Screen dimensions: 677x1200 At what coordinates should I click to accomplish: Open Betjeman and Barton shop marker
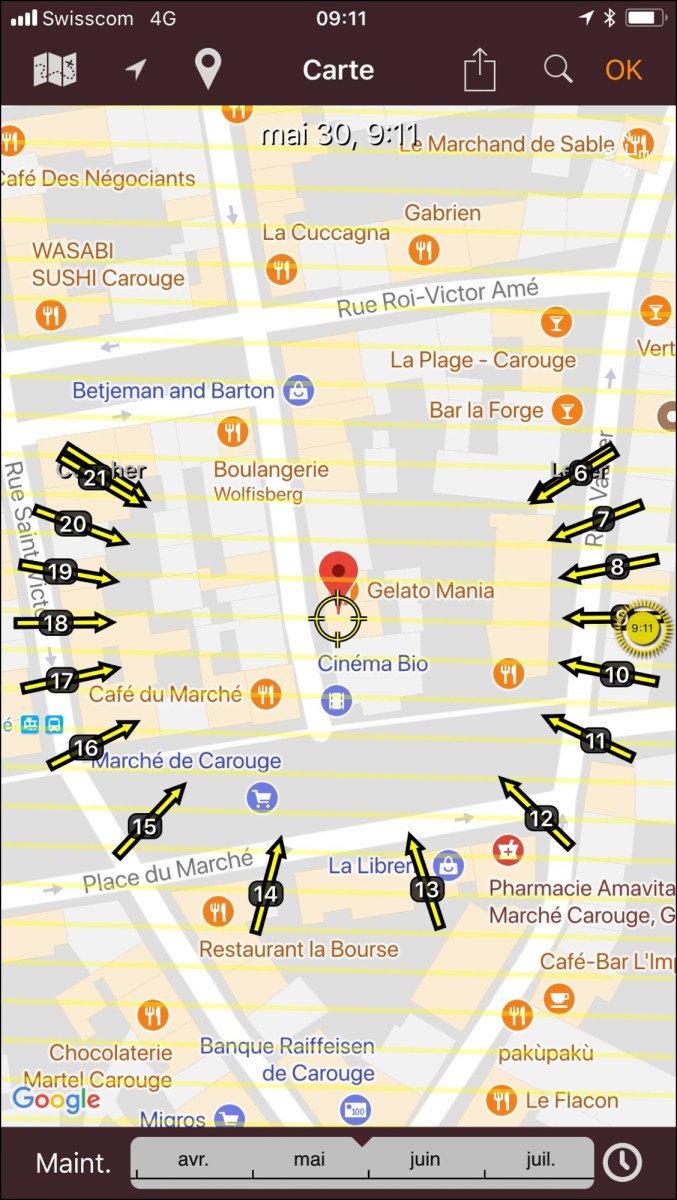298,390
